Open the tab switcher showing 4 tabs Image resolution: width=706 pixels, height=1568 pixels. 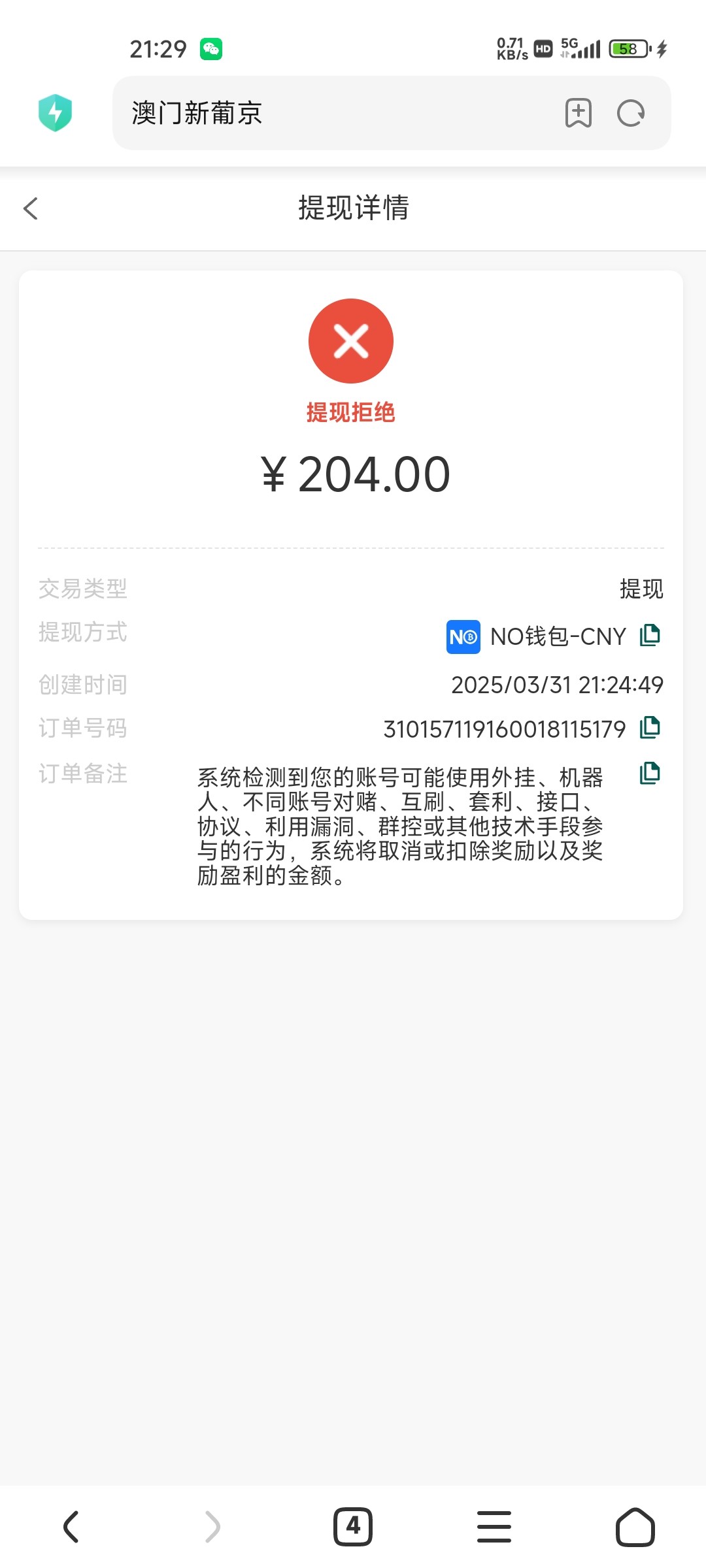coord(353,1527)
